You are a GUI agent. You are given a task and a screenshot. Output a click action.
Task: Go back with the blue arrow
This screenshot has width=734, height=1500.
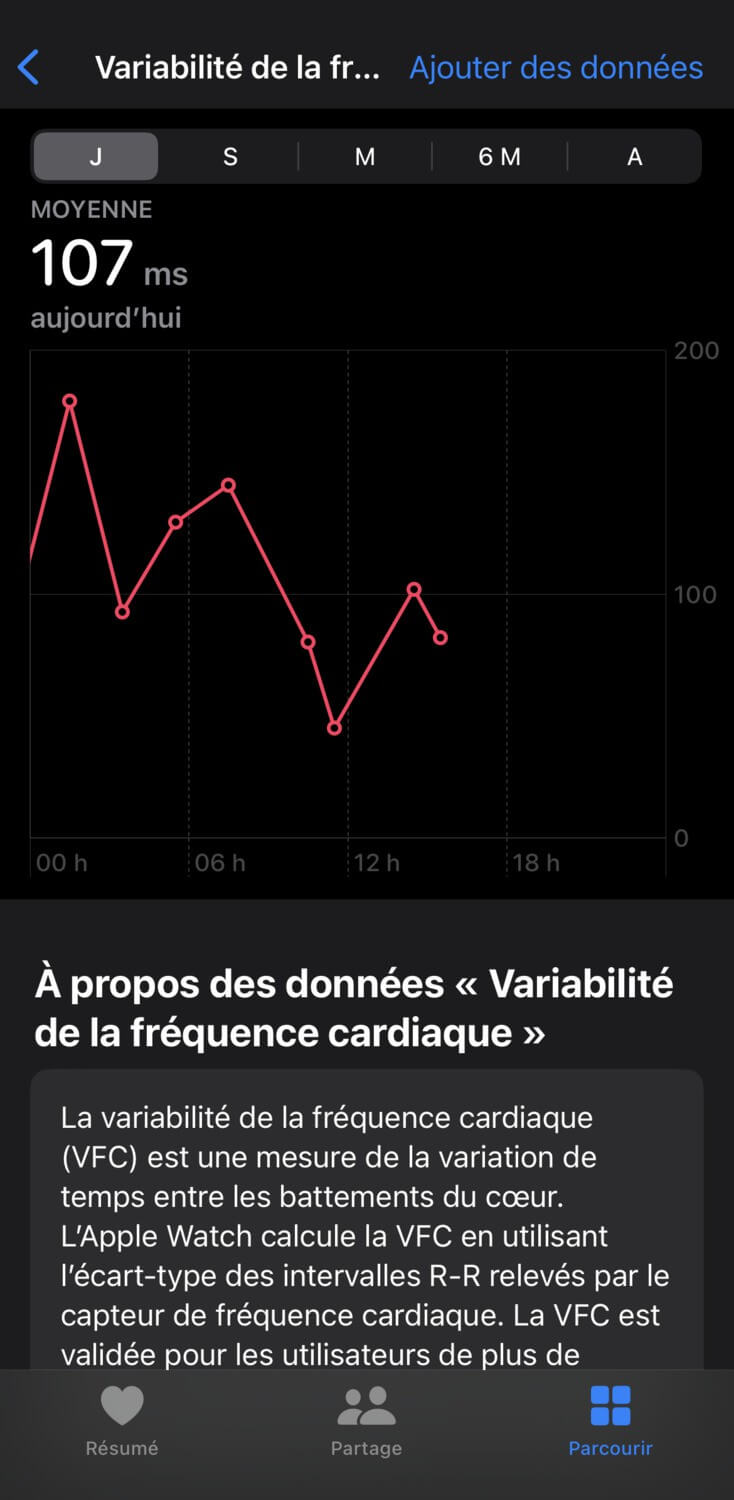click(29, 68)
